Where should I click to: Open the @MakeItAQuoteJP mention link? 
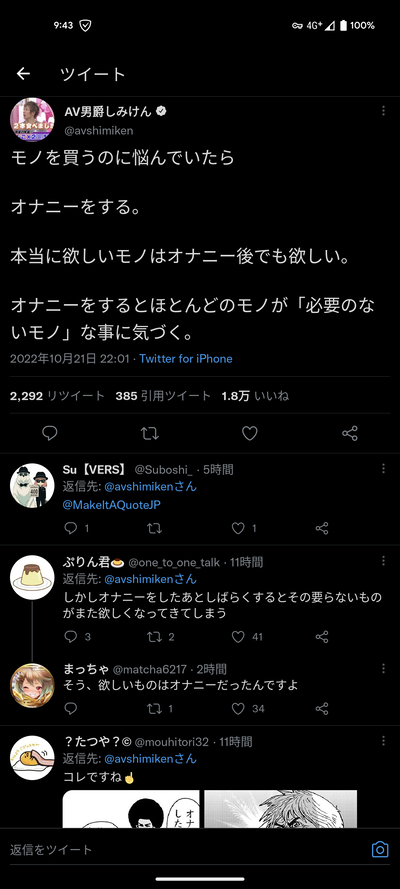point(112,505)
